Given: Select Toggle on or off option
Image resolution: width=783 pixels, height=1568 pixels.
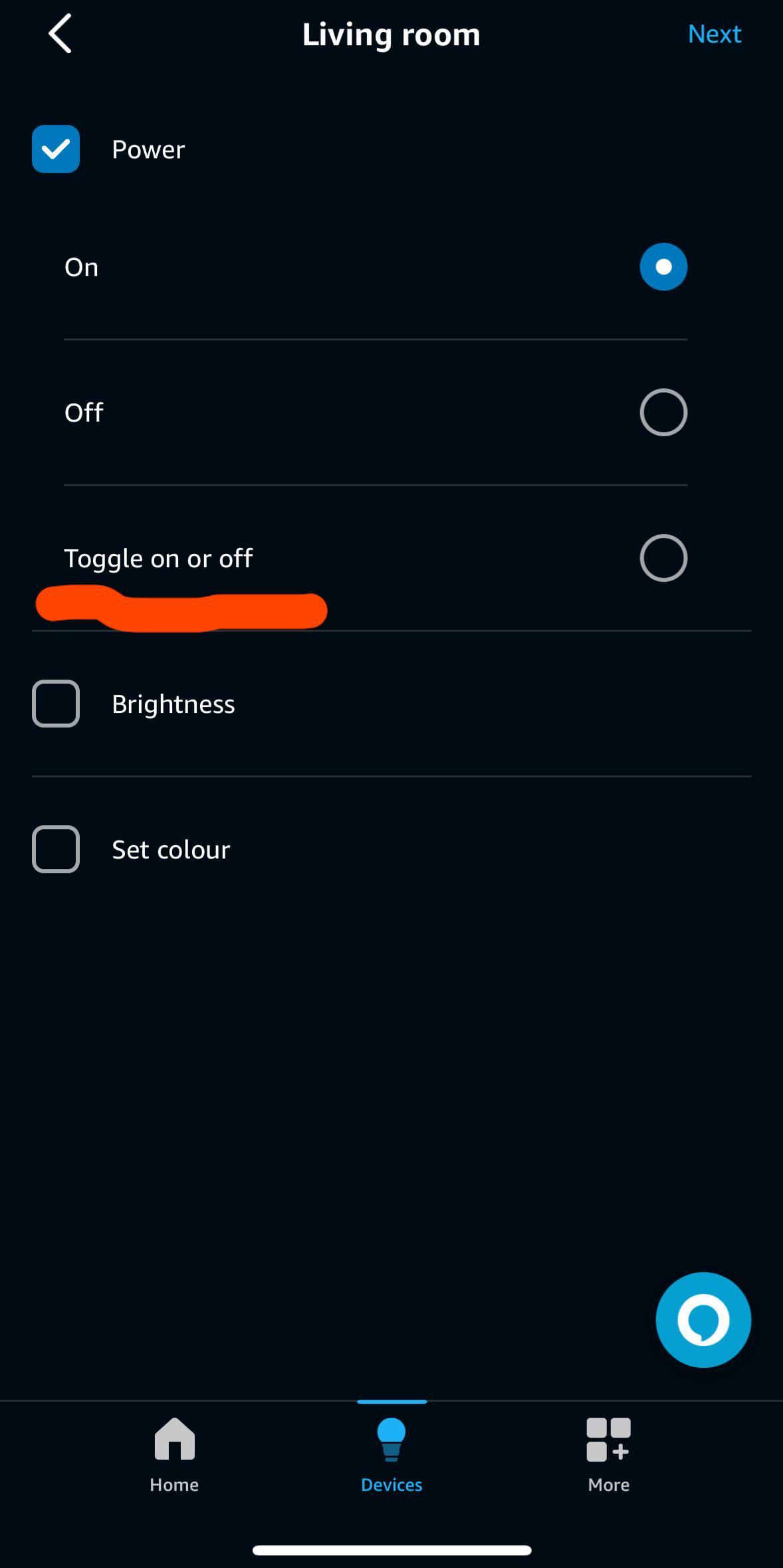Looking at the screenshot, I should coord(663,558).
